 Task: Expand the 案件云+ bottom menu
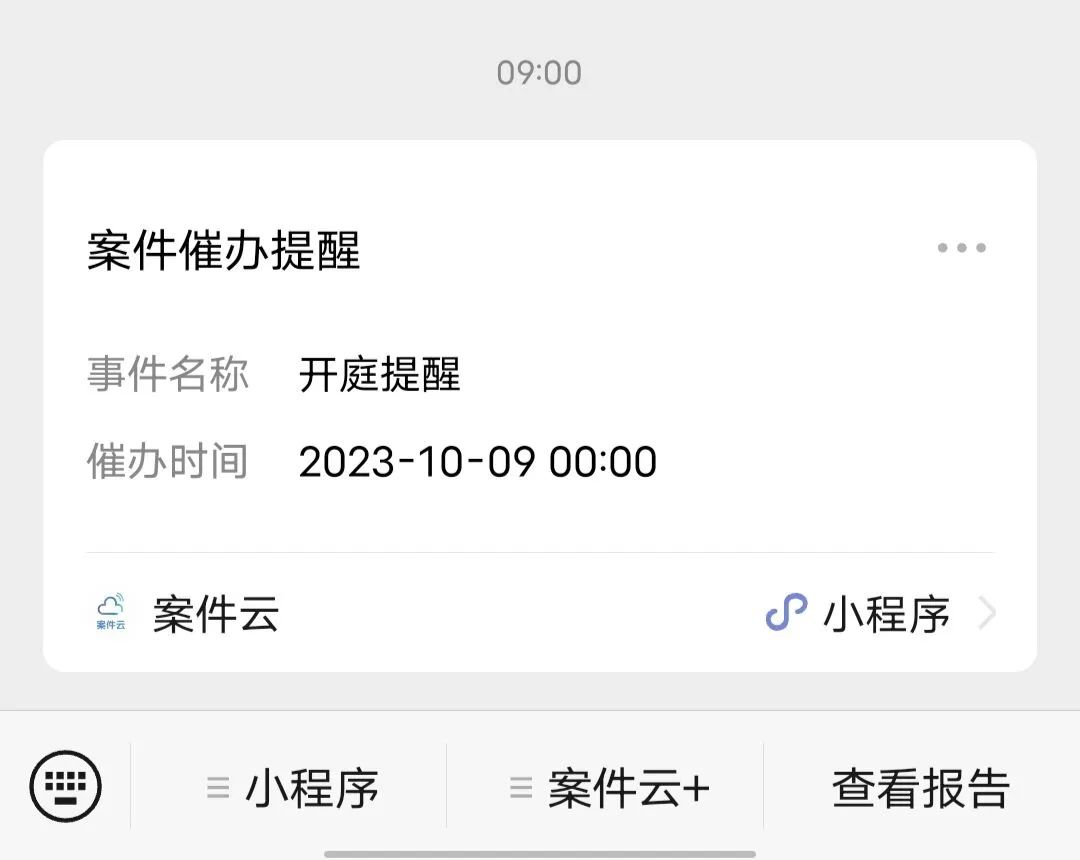coord(608,788)
